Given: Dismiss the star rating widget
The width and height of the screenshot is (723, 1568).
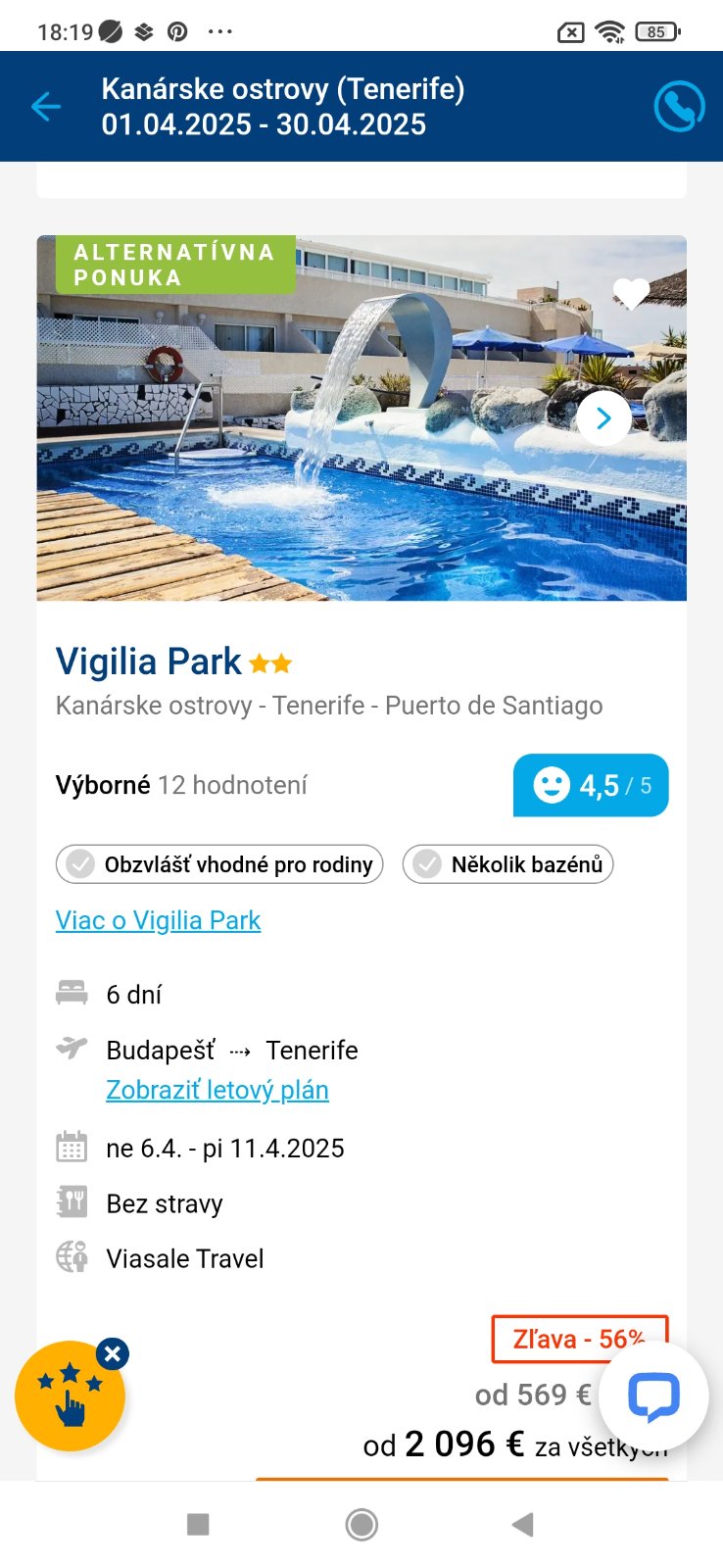Looking at the screenshot, I should click(x=113, y=1353).
